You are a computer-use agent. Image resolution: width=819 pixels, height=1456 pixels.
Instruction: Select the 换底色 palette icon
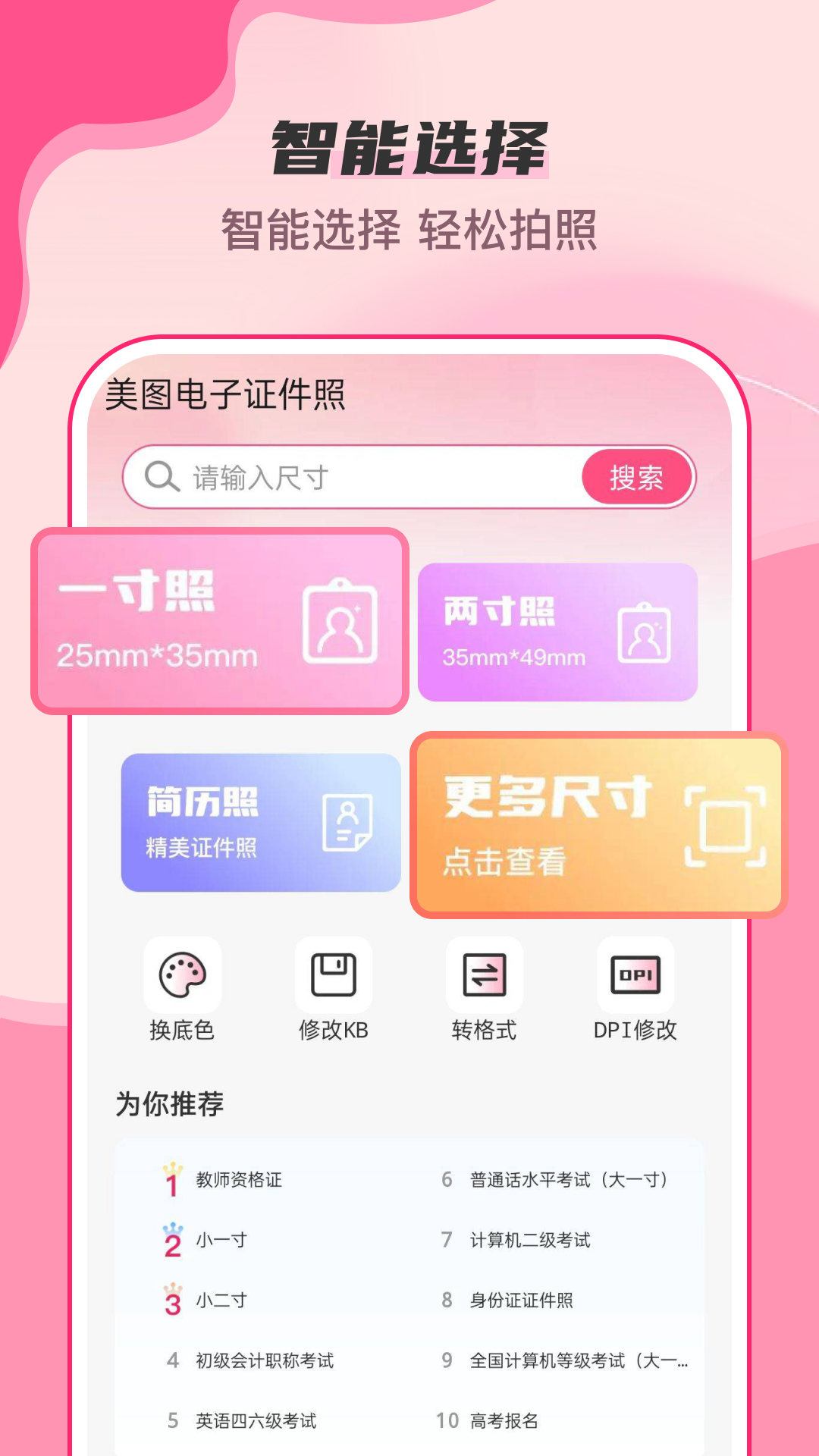[x=182, y=977]
